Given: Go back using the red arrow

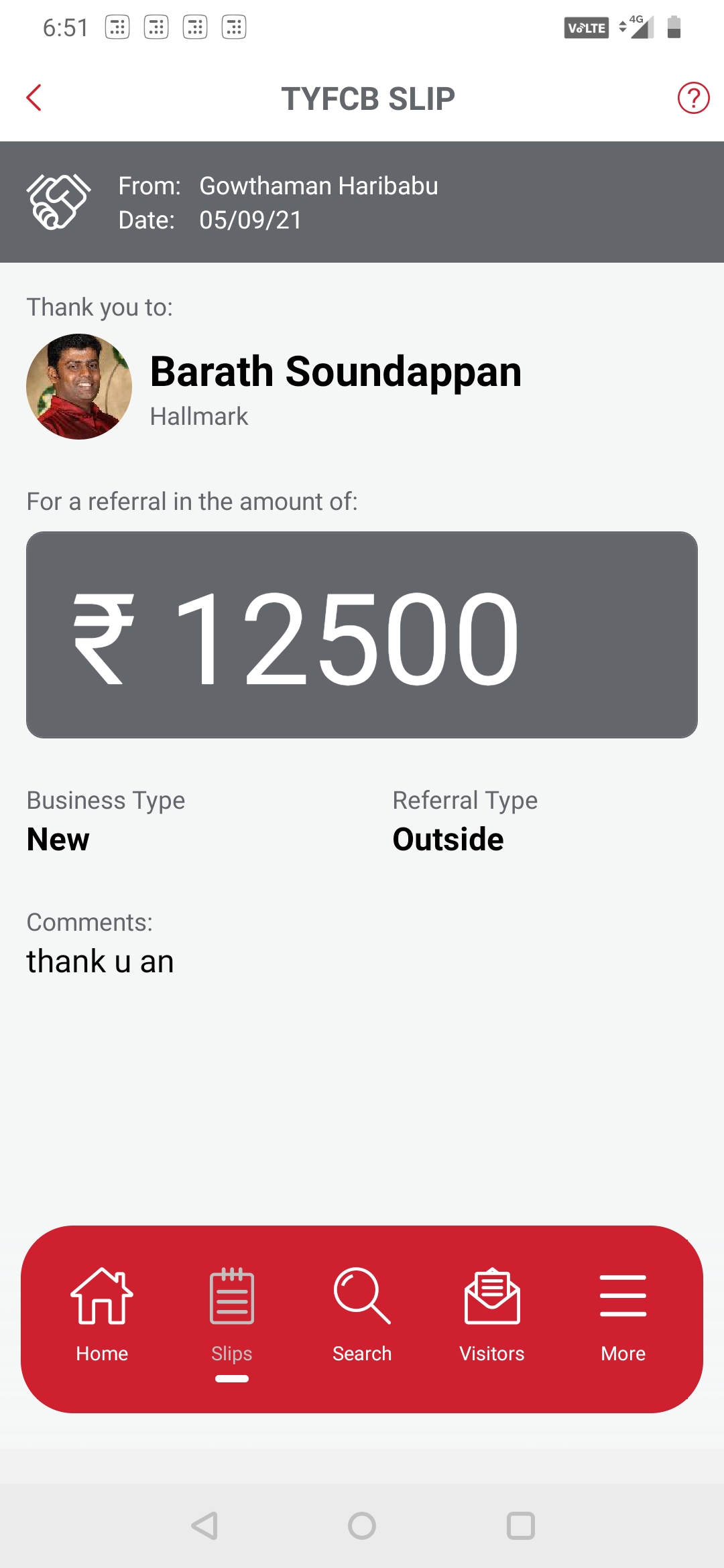Looking at the screenshot, I should tap(34, 98).
